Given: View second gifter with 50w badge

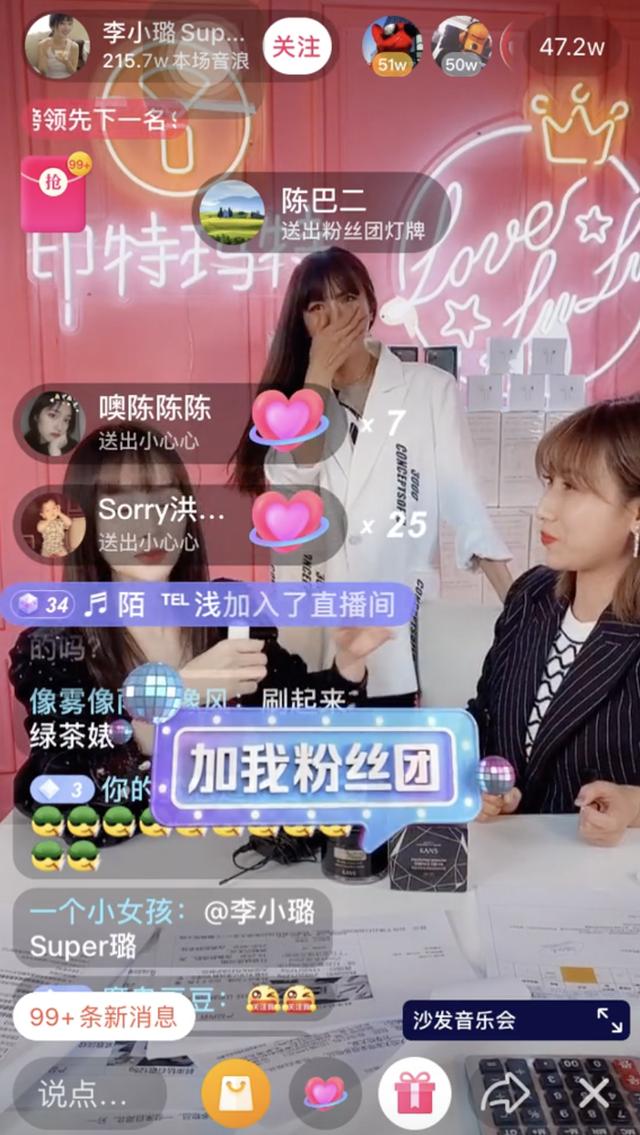Looking at the screenshot, I should [461, 46].
